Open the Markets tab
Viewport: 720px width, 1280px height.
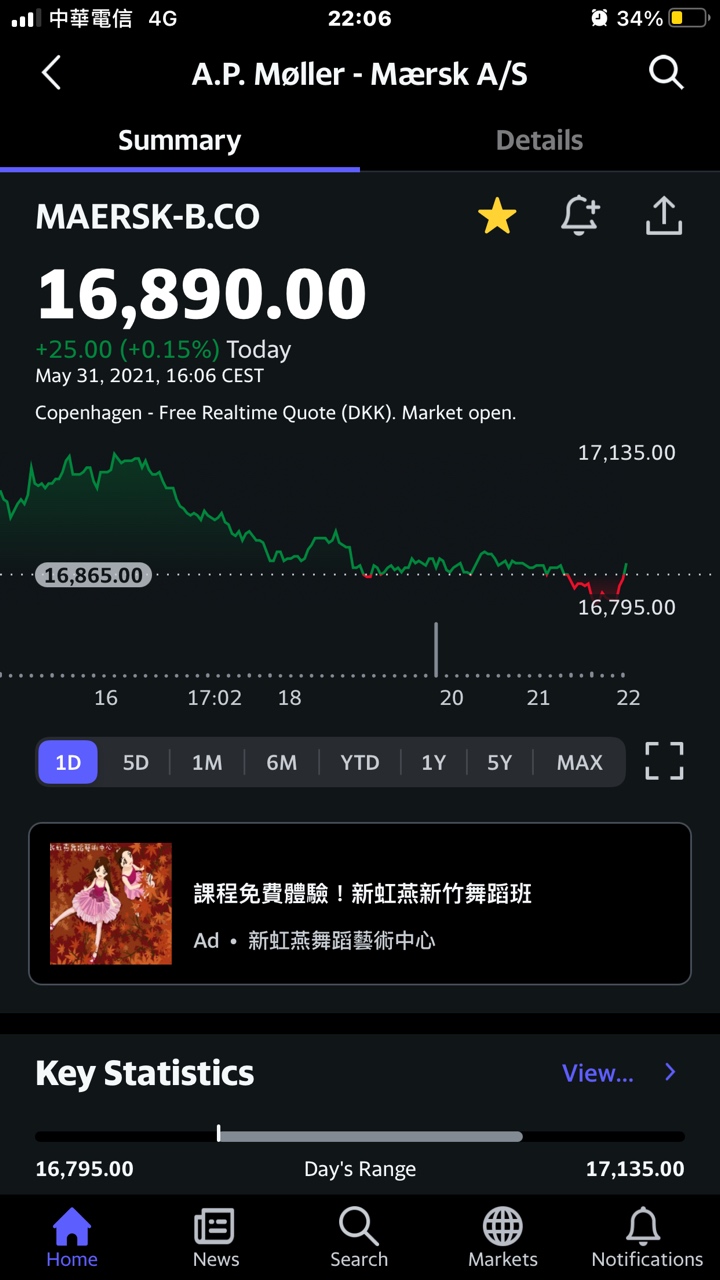point(503,1237)
